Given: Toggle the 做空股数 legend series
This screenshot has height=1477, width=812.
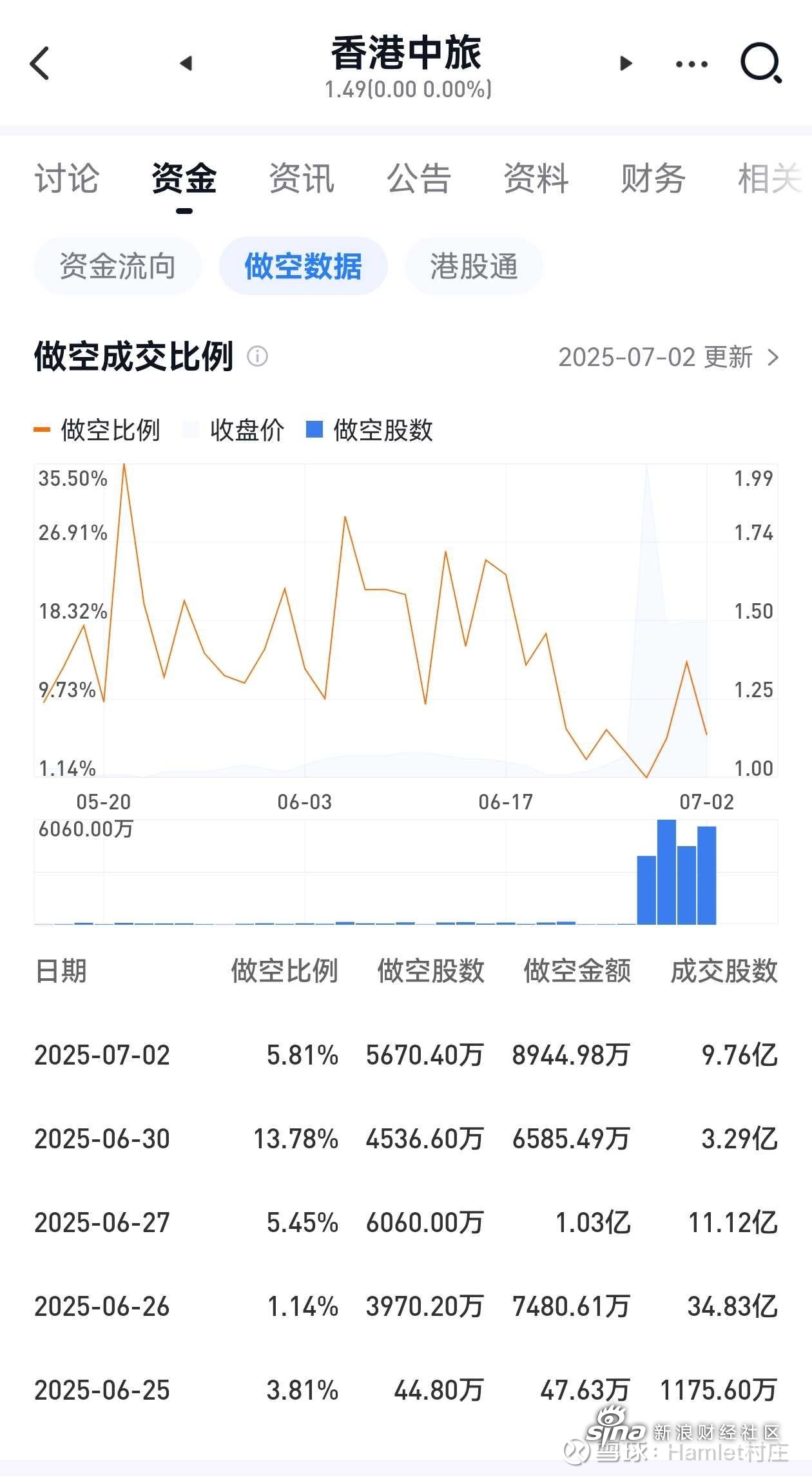Looking at the screenshot, I should [370, 430].
